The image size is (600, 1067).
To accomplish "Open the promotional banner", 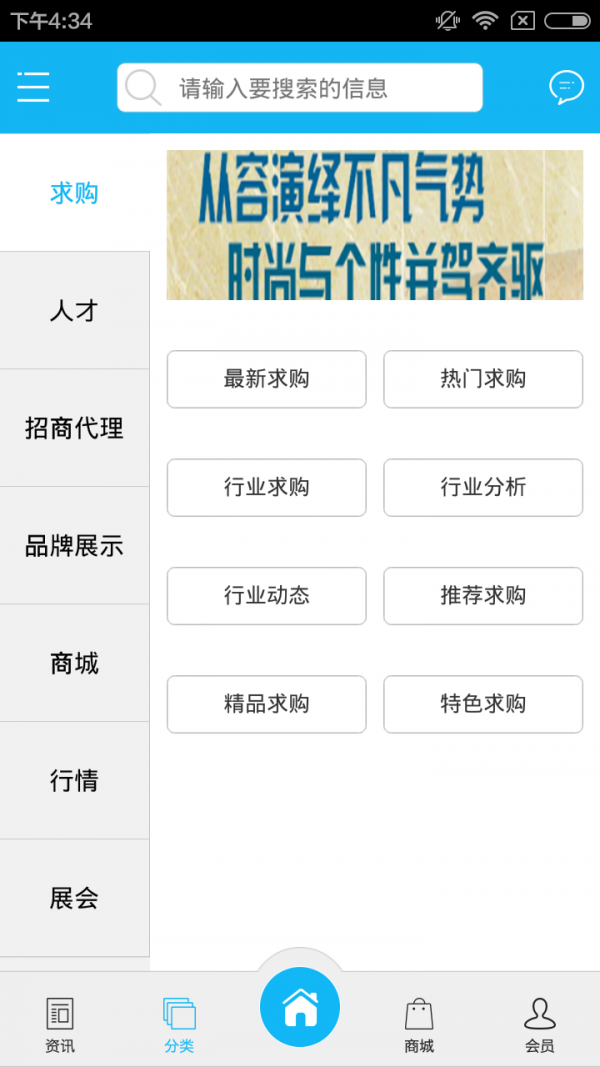I will coord(375,225).
